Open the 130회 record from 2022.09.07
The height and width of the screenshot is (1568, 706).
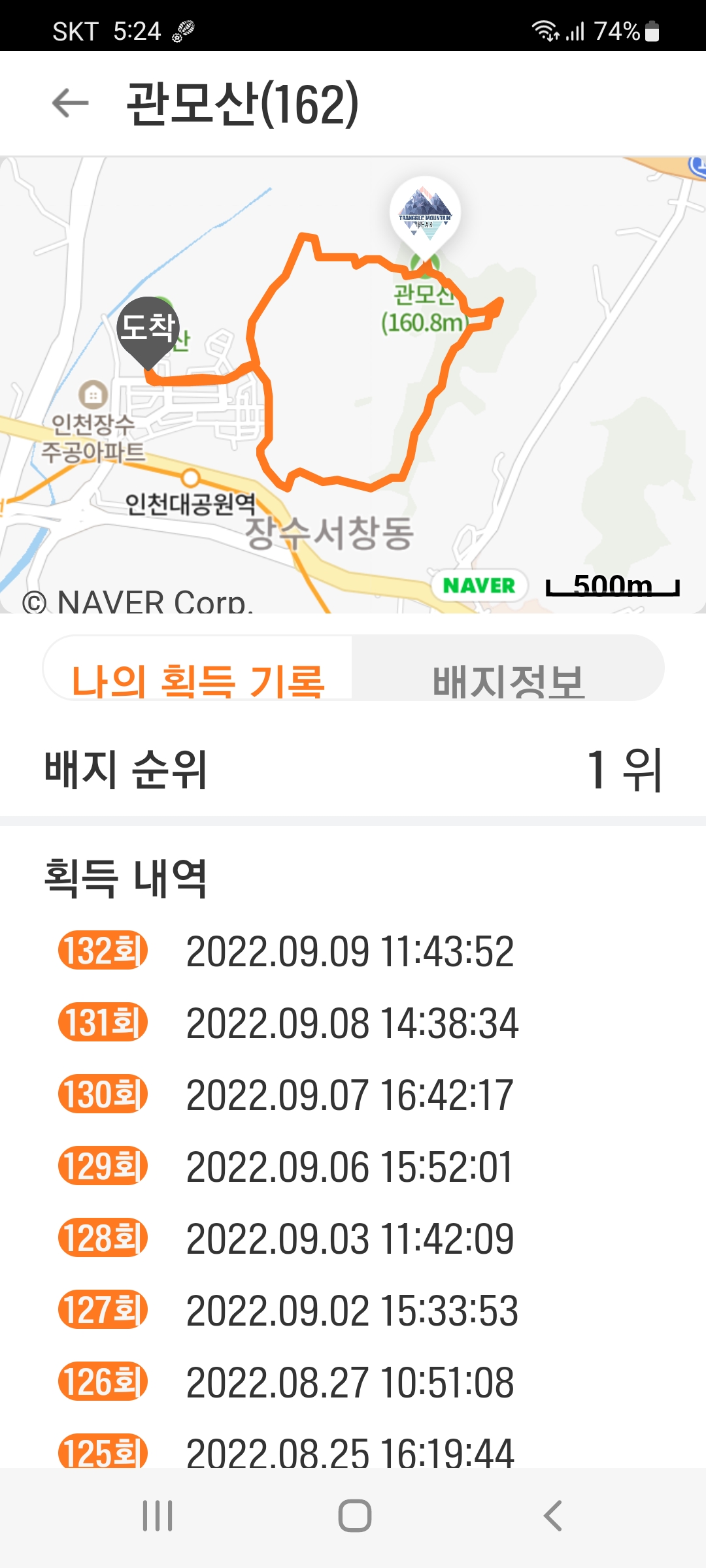click(x=353, y=1094)
